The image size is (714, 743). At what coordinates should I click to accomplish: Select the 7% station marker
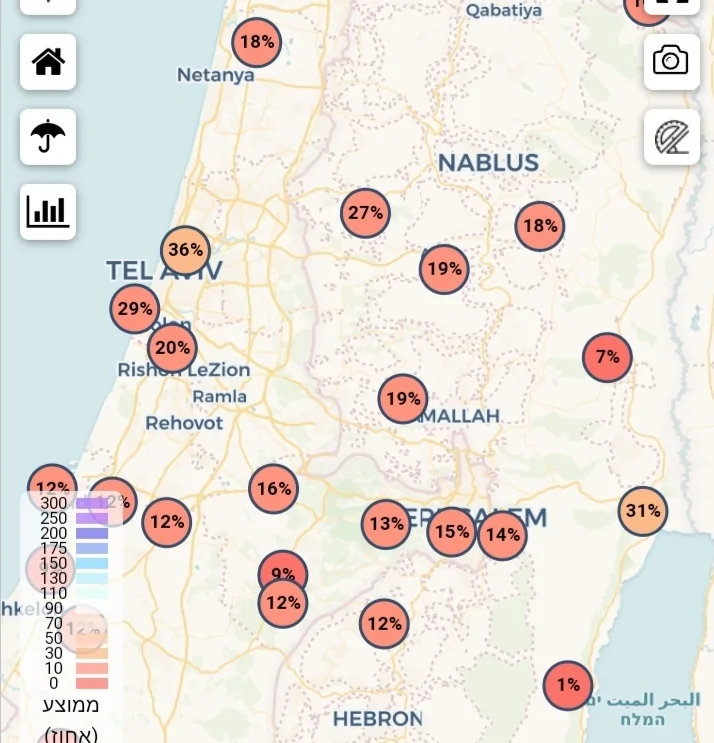(x=607, y=357)
